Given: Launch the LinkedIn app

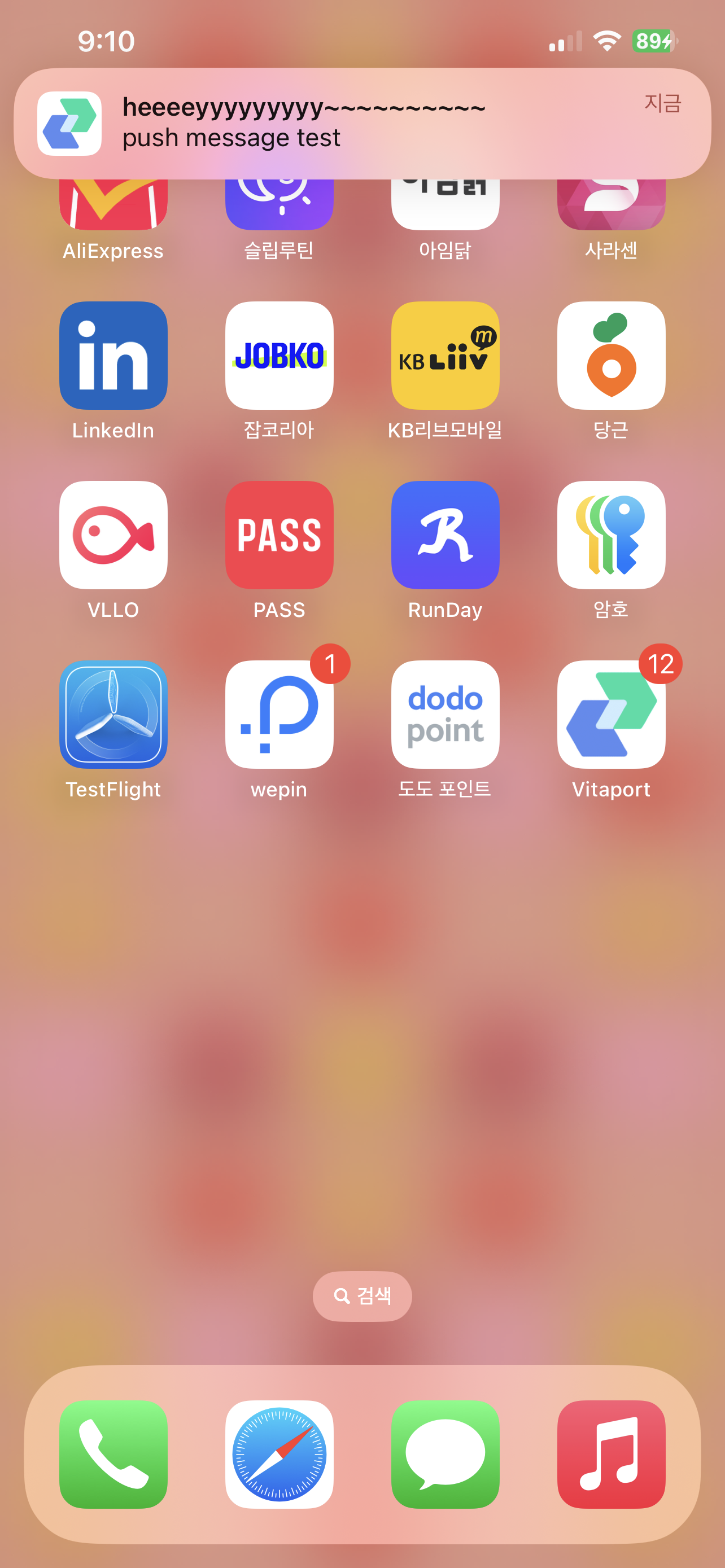Looking at the screenshot, I should [x=113, y=356].
